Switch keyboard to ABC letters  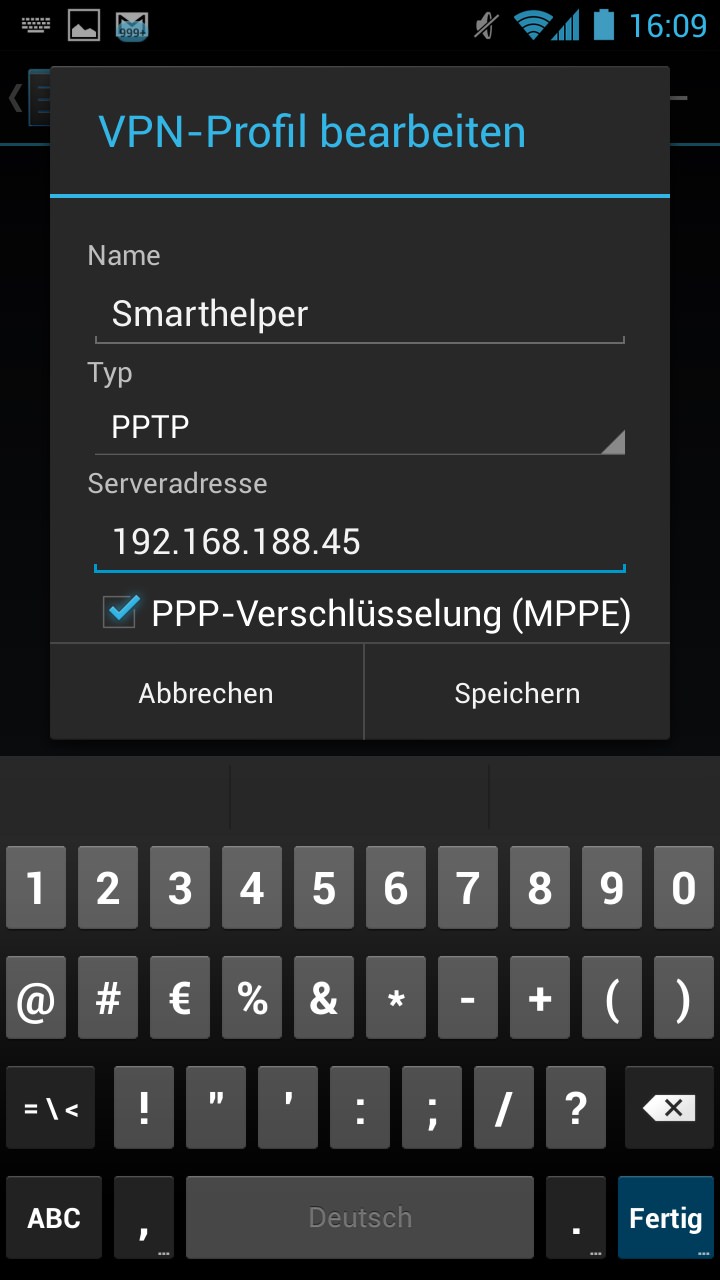click(x=54, y=1217)
